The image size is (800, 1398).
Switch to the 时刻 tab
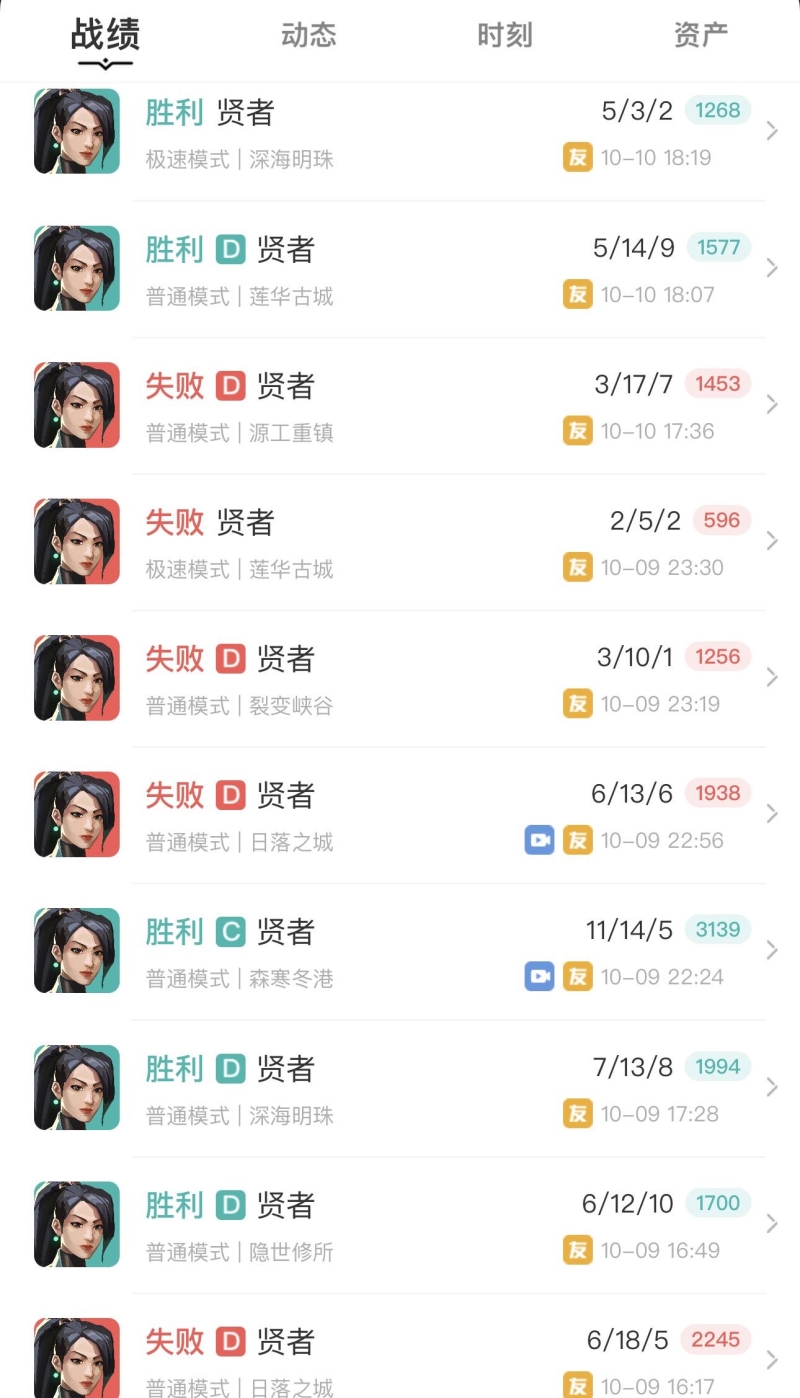click(504, 36)
